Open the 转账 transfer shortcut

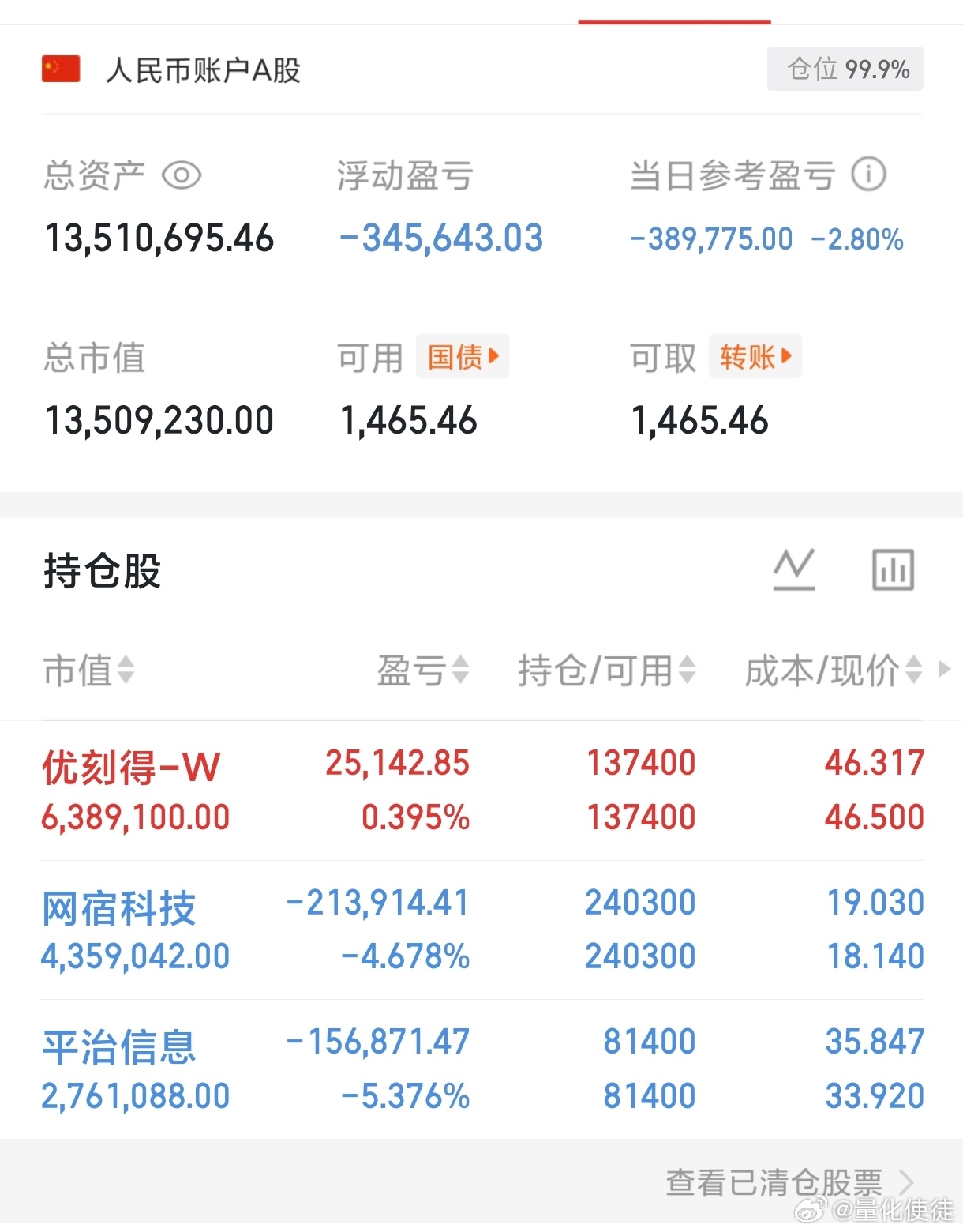pyautogui.click(x=754, y=356)
